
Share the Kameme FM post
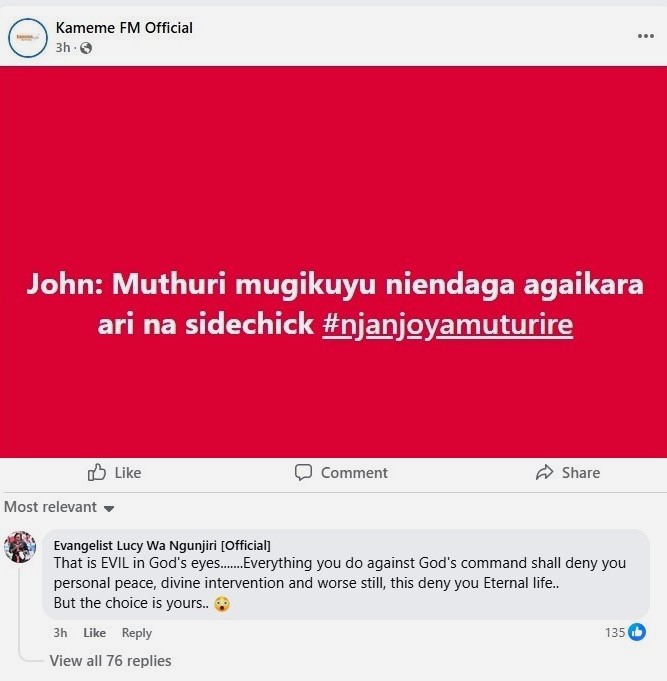(568, 473)
